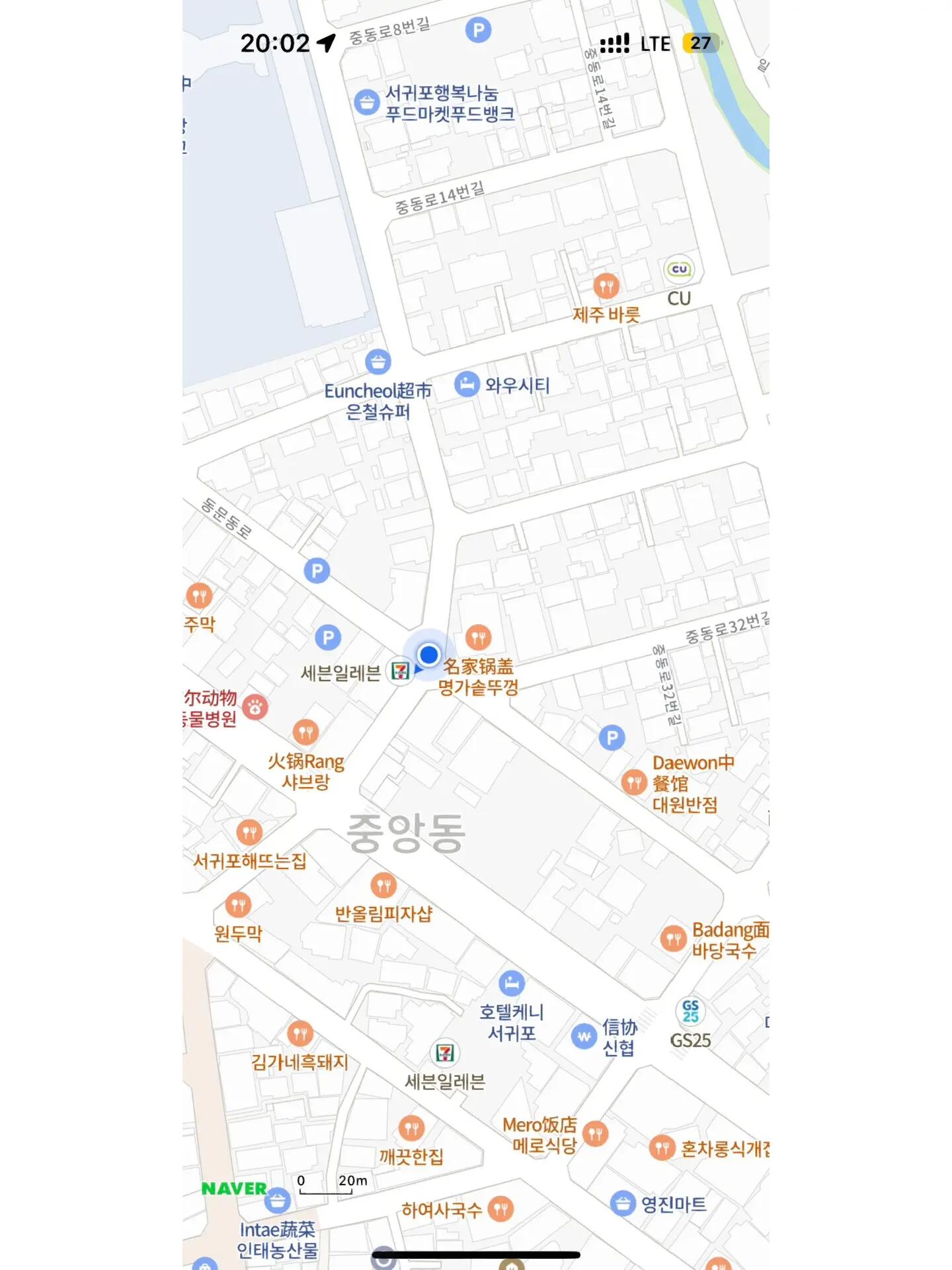View the 김가네흑돼지 restaurant marker
This screenshot has width=952, height=1270.
(300, 1033)
